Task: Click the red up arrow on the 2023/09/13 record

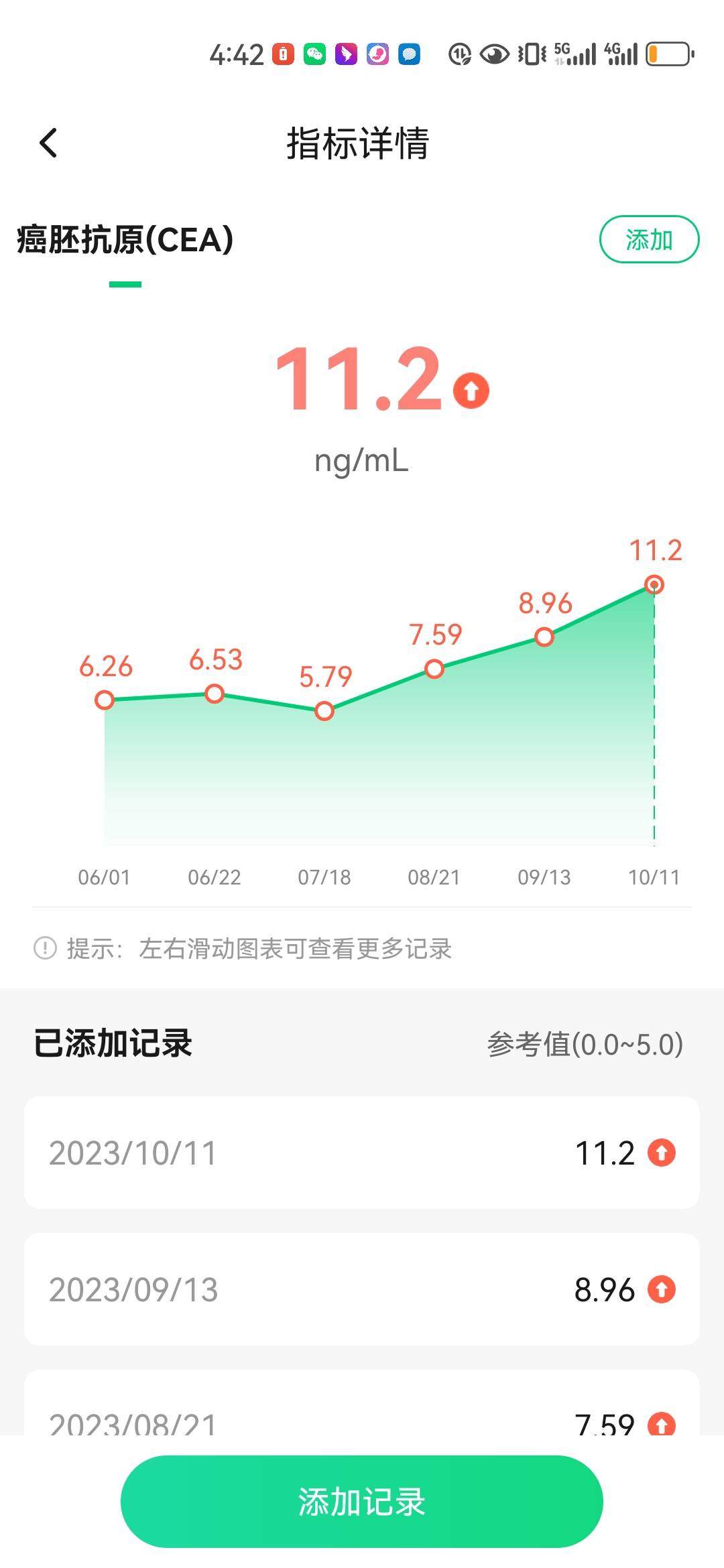Action: pyautogui.click(x=660, y=1289)
